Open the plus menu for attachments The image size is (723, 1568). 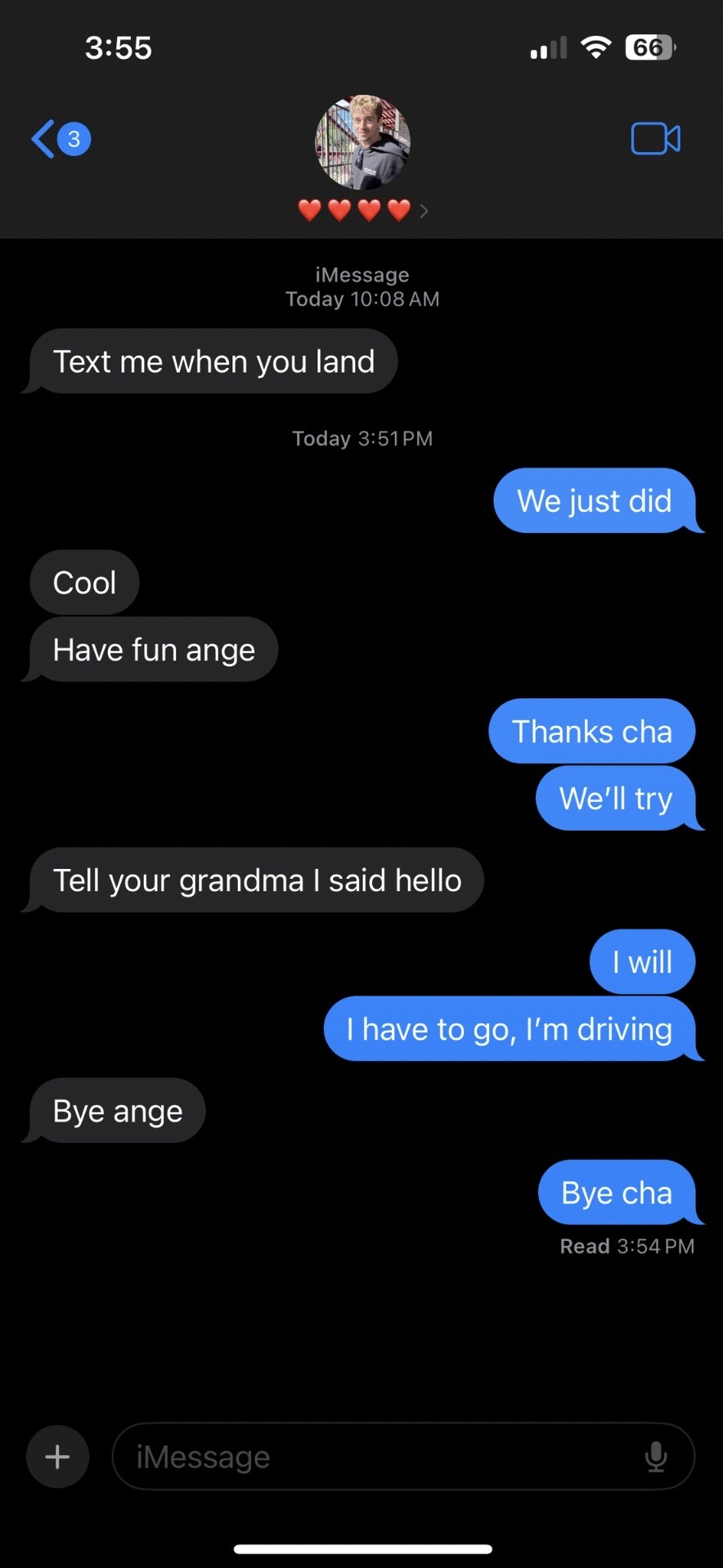coord(57,1457)
